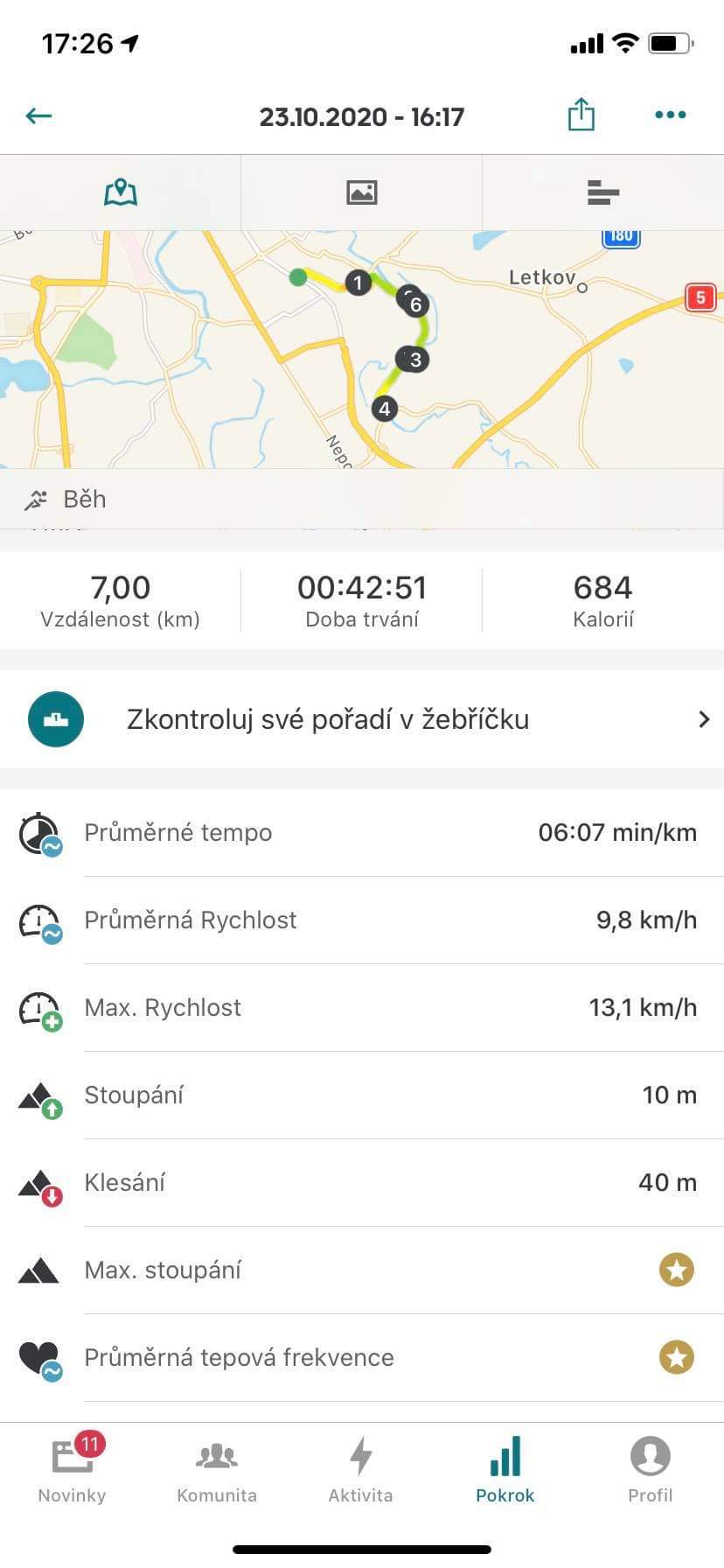Switch to the photos tab
Image resolution: width=724 pixels, height=1568 pixels.
pos(362,192)
